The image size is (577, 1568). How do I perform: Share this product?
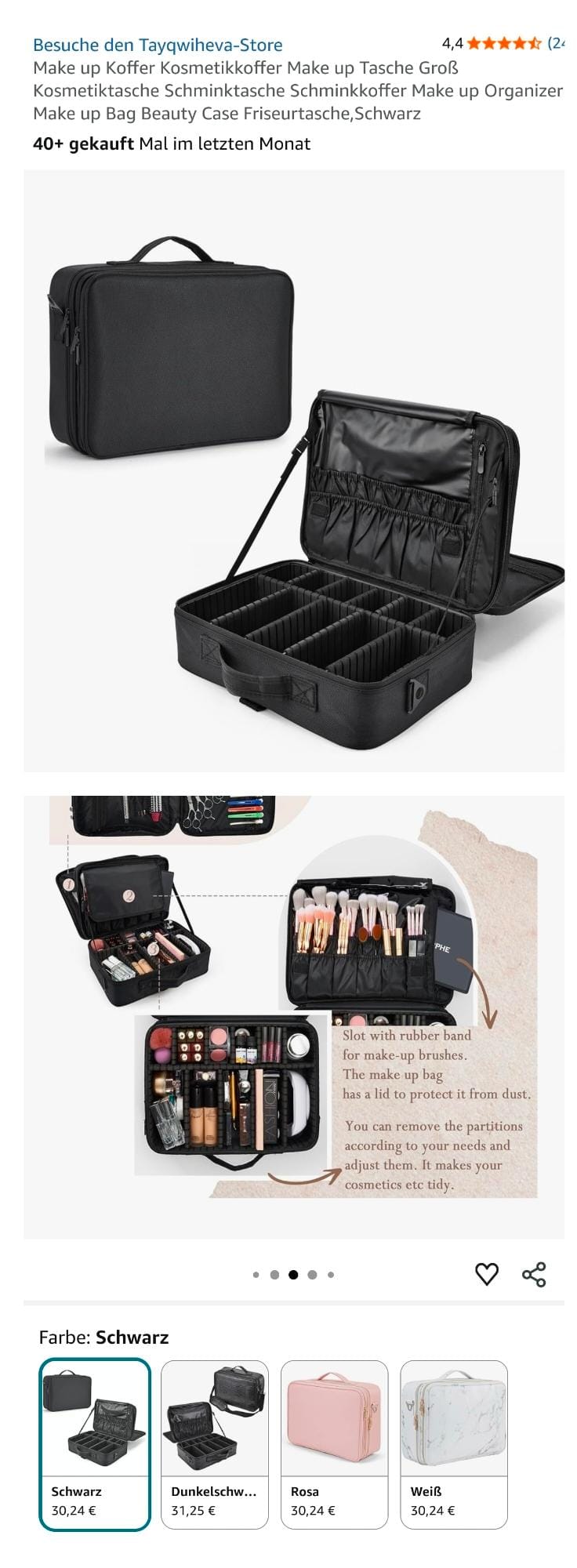[534, 1274]
